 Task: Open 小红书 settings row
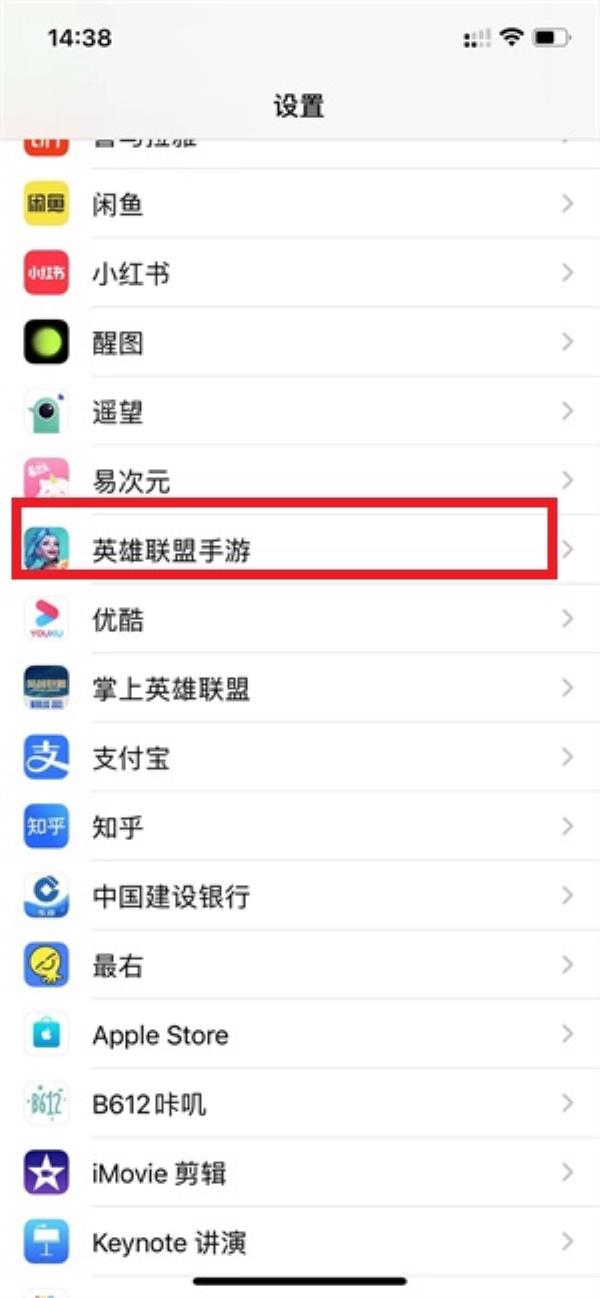click(x=300, y=273)
